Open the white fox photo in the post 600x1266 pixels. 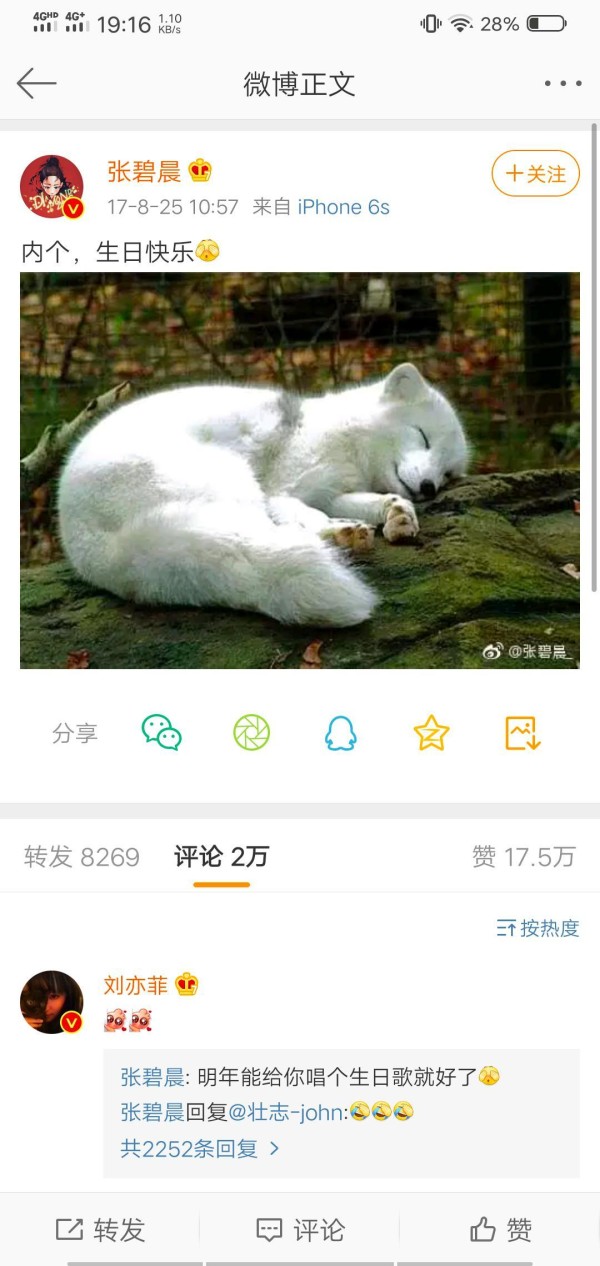click(300, 470)
